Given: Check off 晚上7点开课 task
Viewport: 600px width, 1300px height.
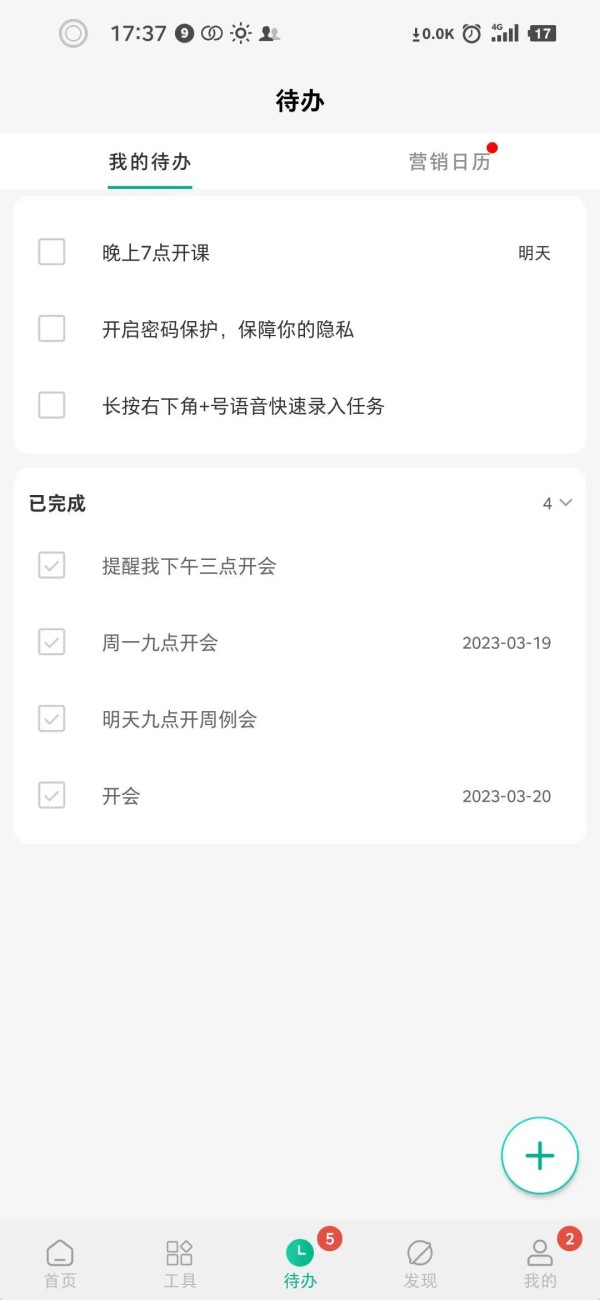Looking at the screenshot, I should [52, 252].
